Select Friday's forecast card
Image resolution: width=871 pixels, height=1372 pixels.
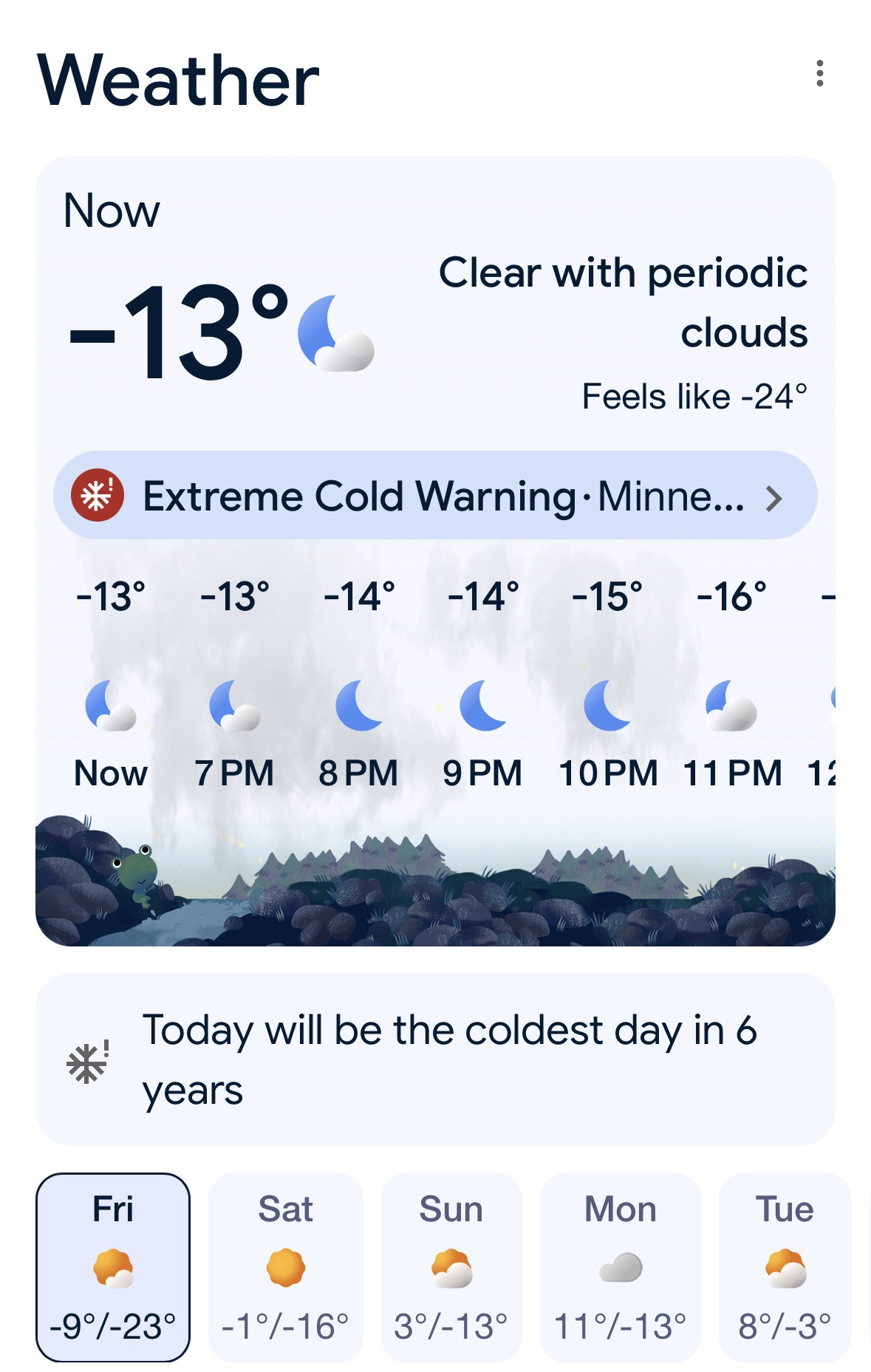[x=113, y=1266]
